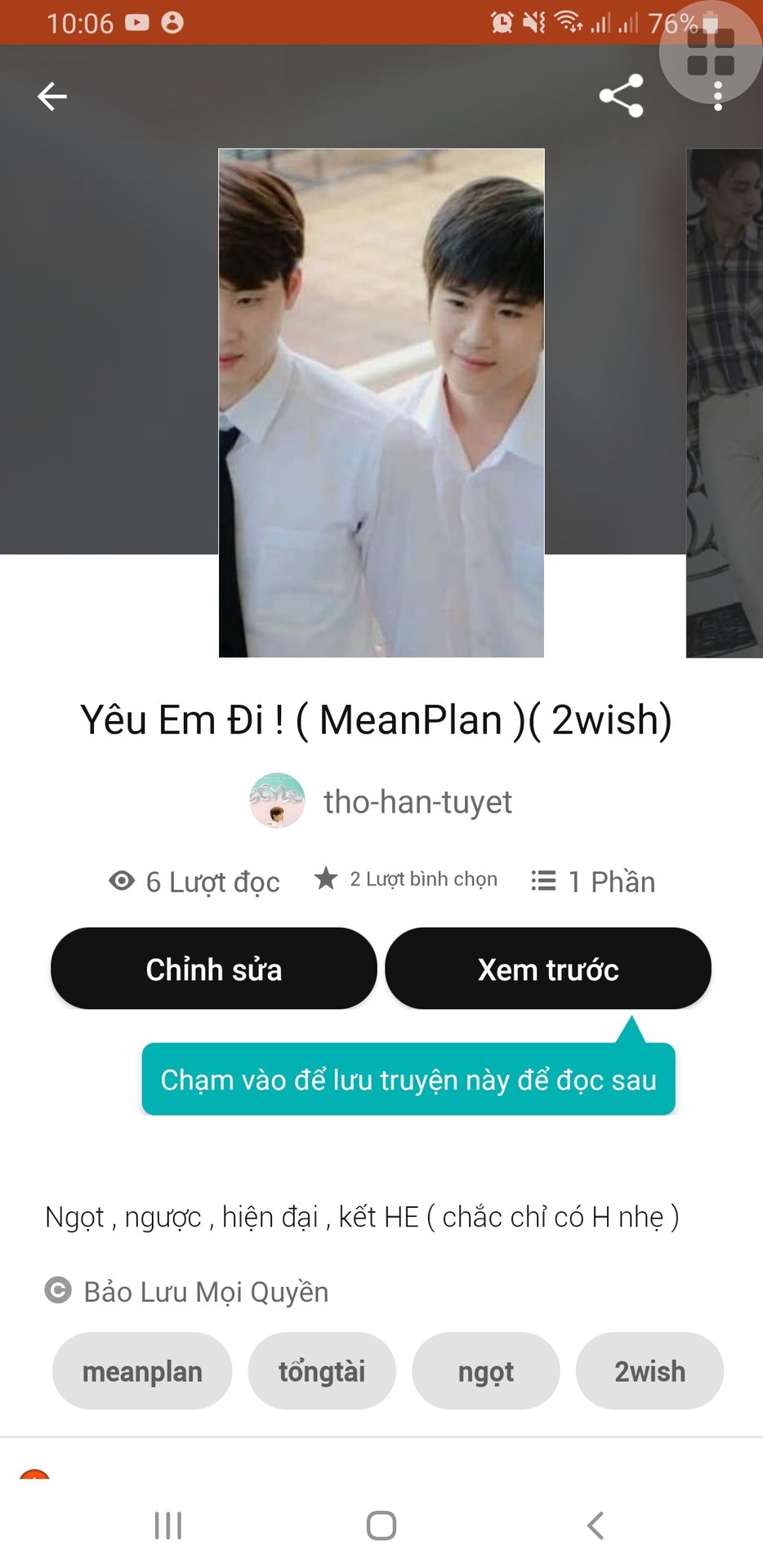Viewport: 763px width, 1568px height.
Task: Tap the Chỉnh sửa button
Action: [x=214, y=969]
